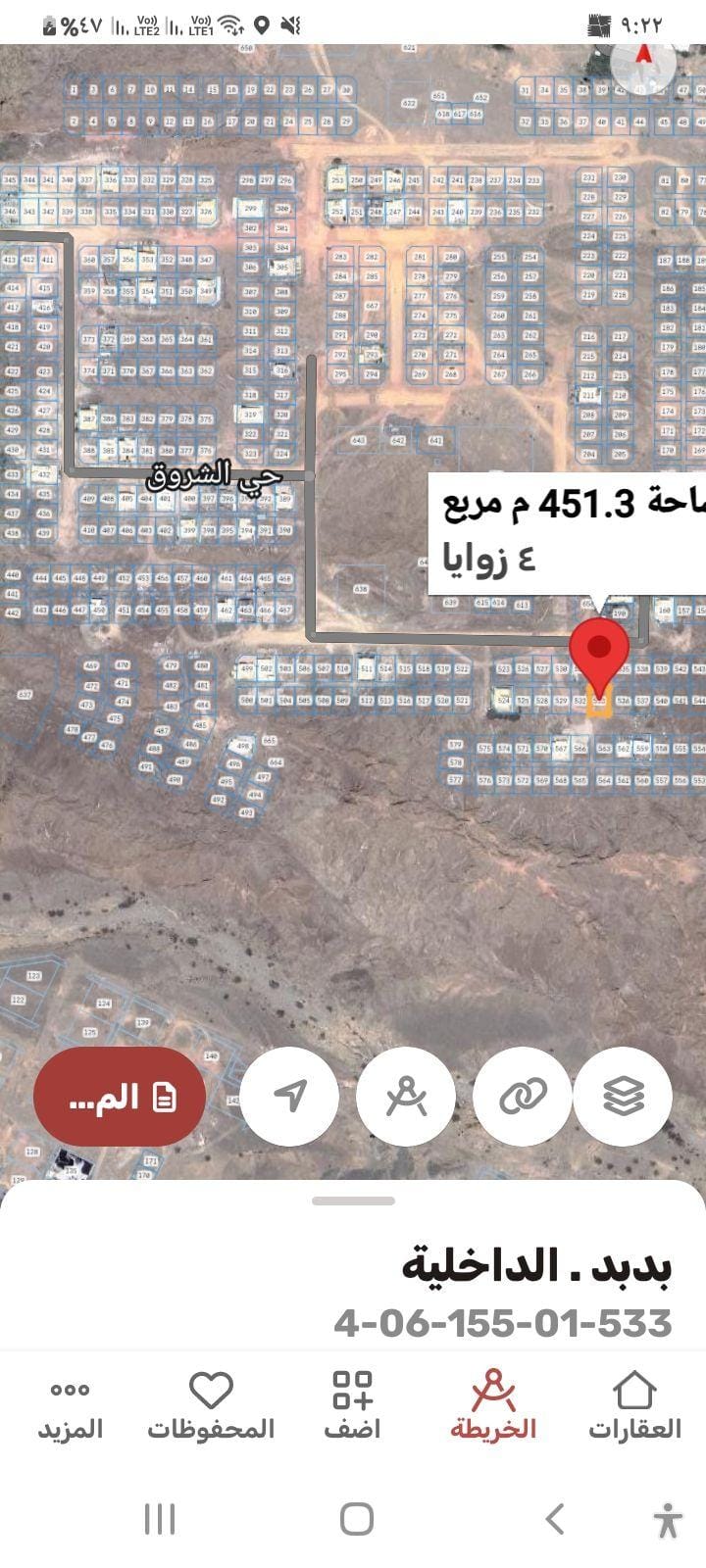Tap the link sharing icon on the map
Viewport: 706px width, 1568px height.
525,1095
